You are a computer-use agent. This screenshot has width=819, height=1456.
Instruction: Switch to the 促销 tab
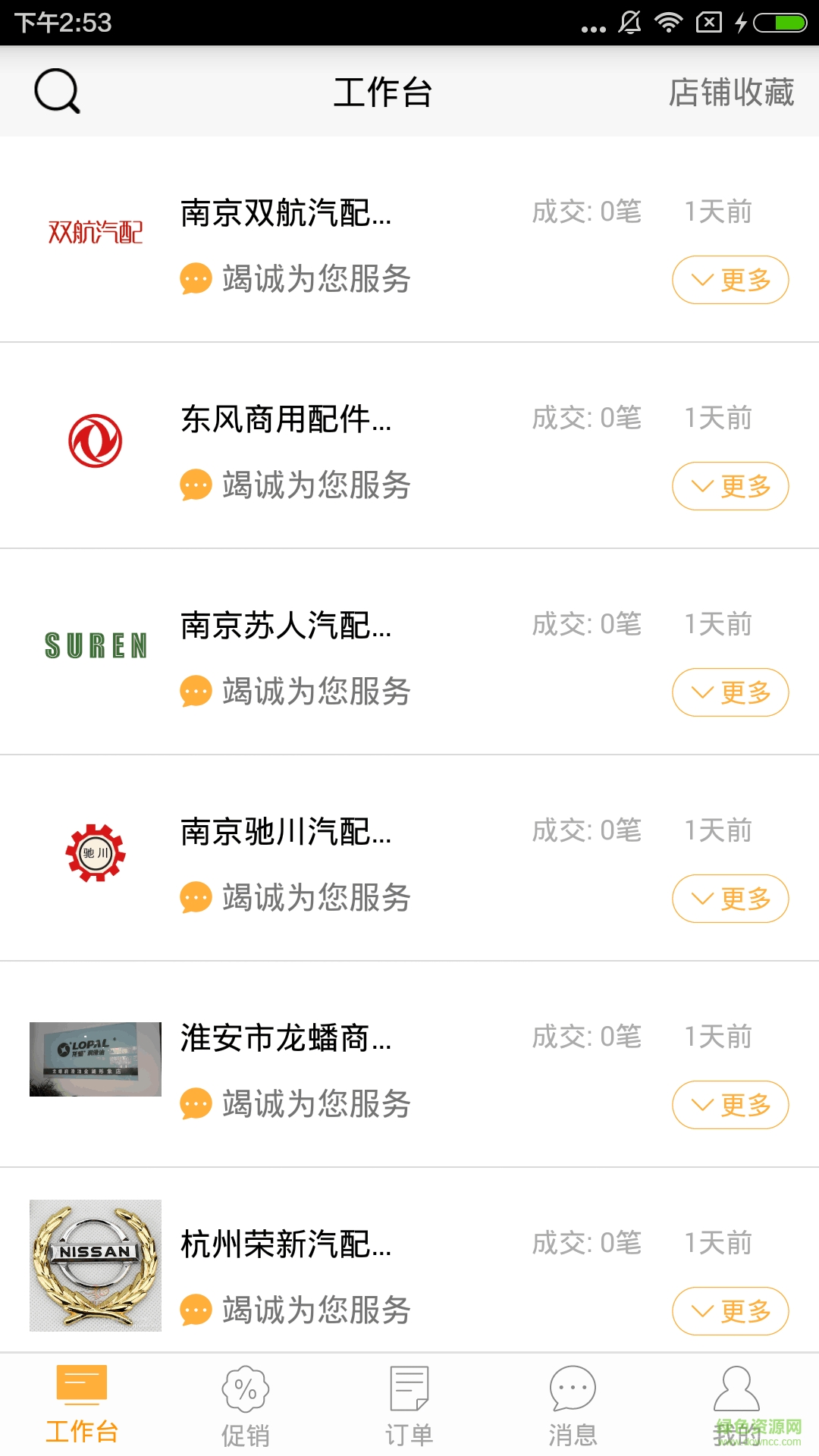[246, 1410]
